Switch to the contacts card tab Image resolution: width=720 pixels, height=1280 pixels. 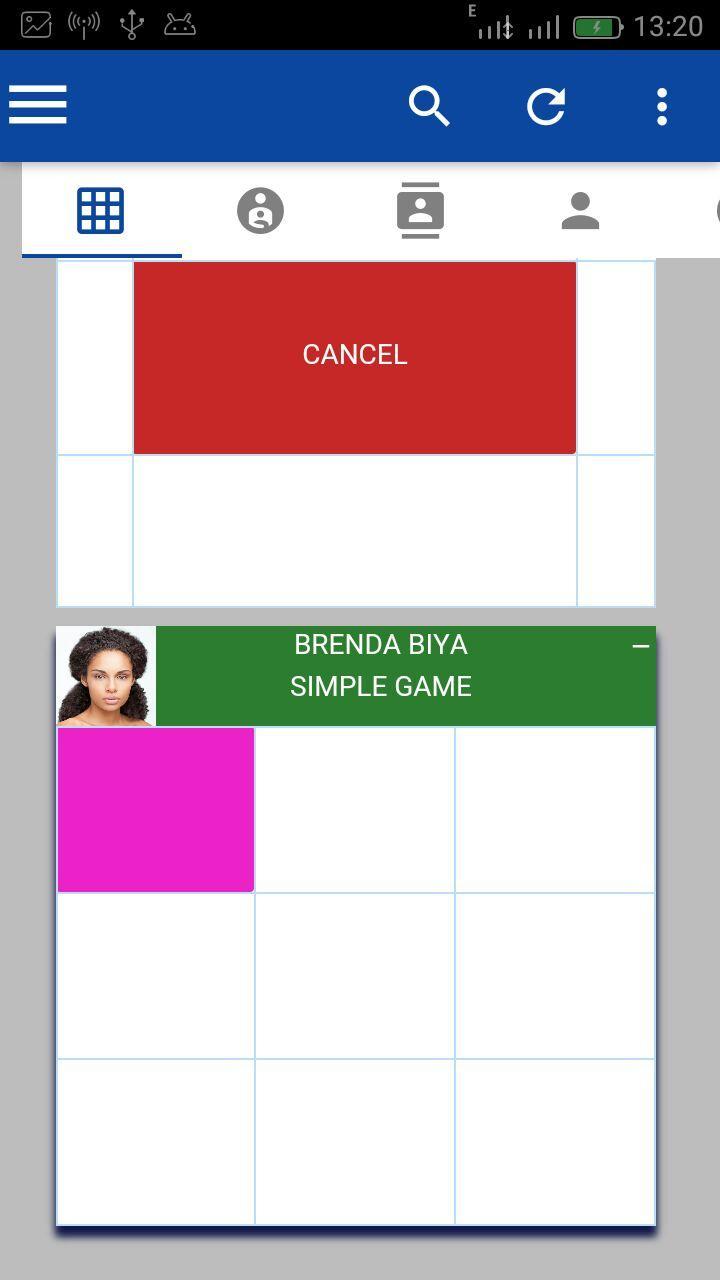(x=420, y=211)
